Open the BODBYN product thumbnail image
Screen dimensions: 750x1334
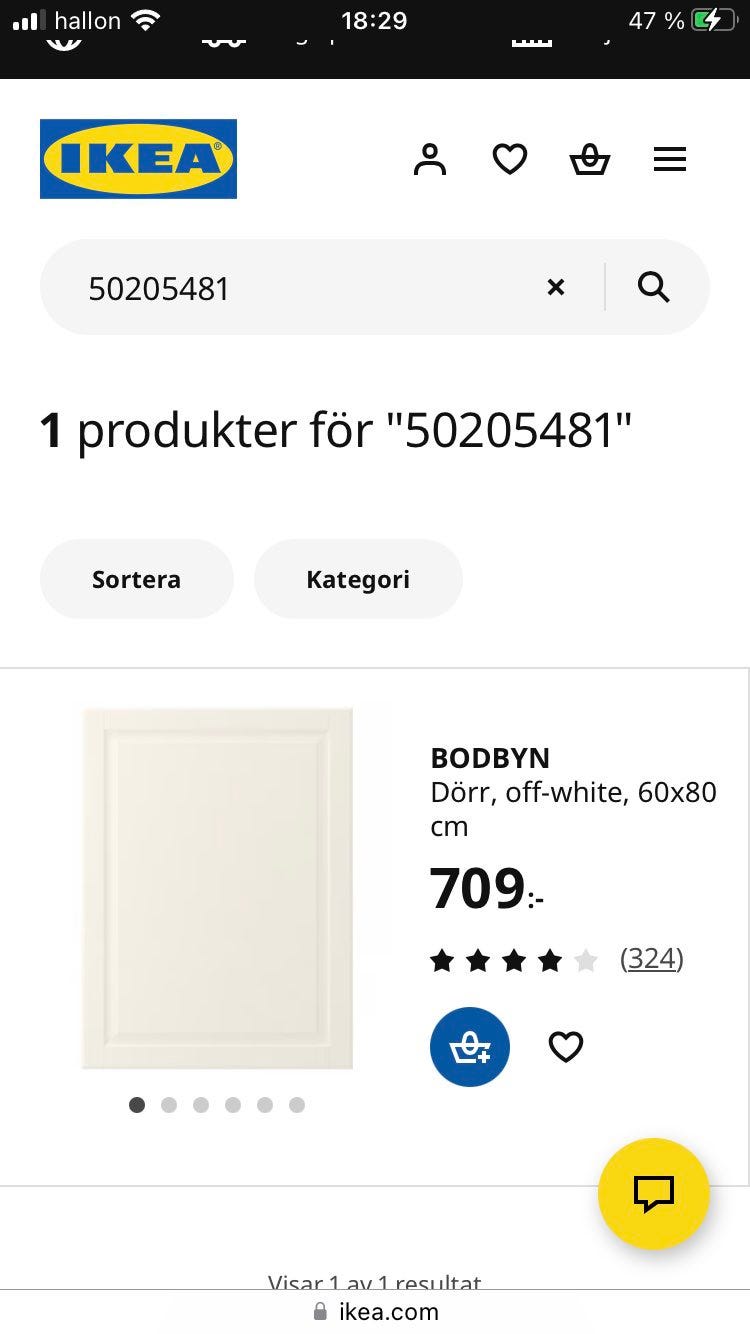point(216,887)
